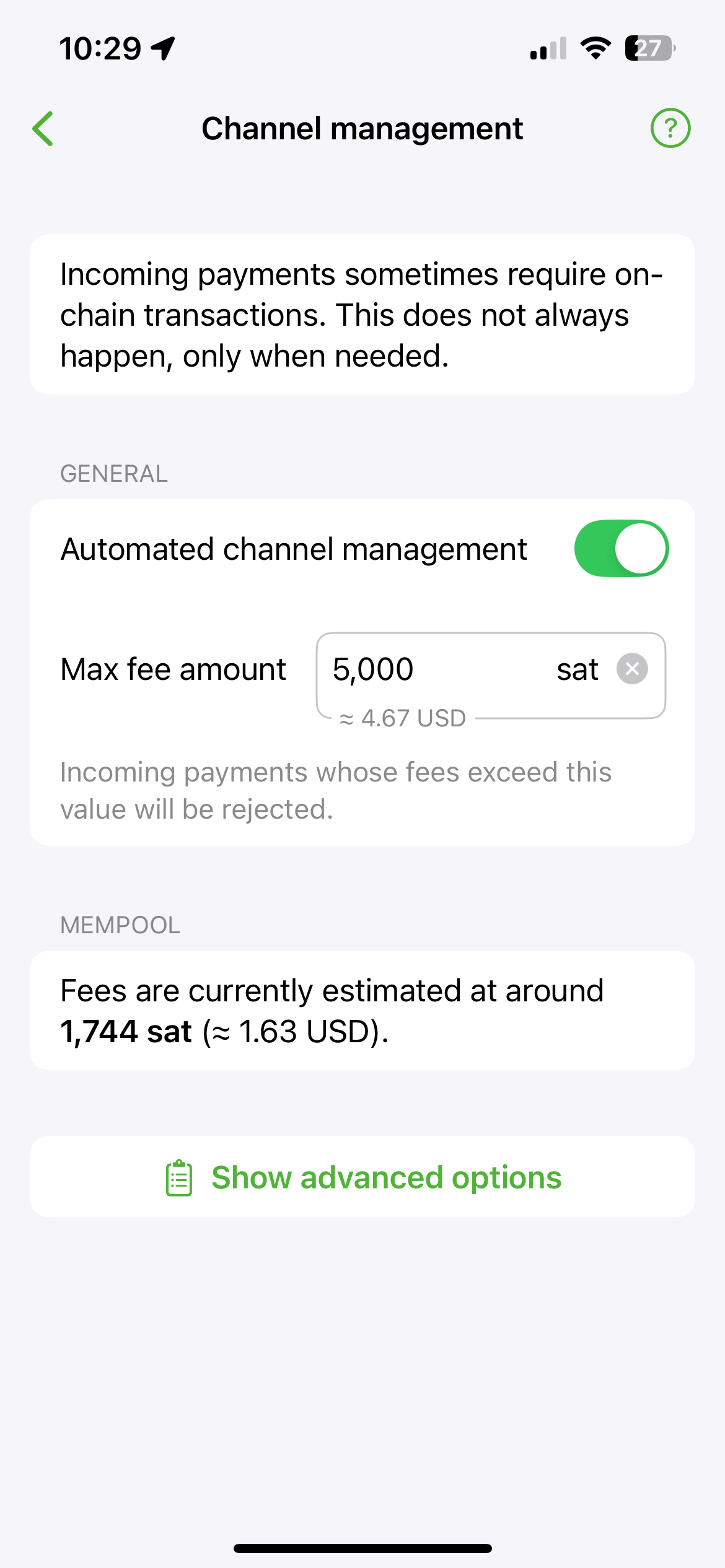Tap the location arrow in the status bar
Viewport: 725px width, 1568px height.
pyautogui.click(x=162, y=47)
